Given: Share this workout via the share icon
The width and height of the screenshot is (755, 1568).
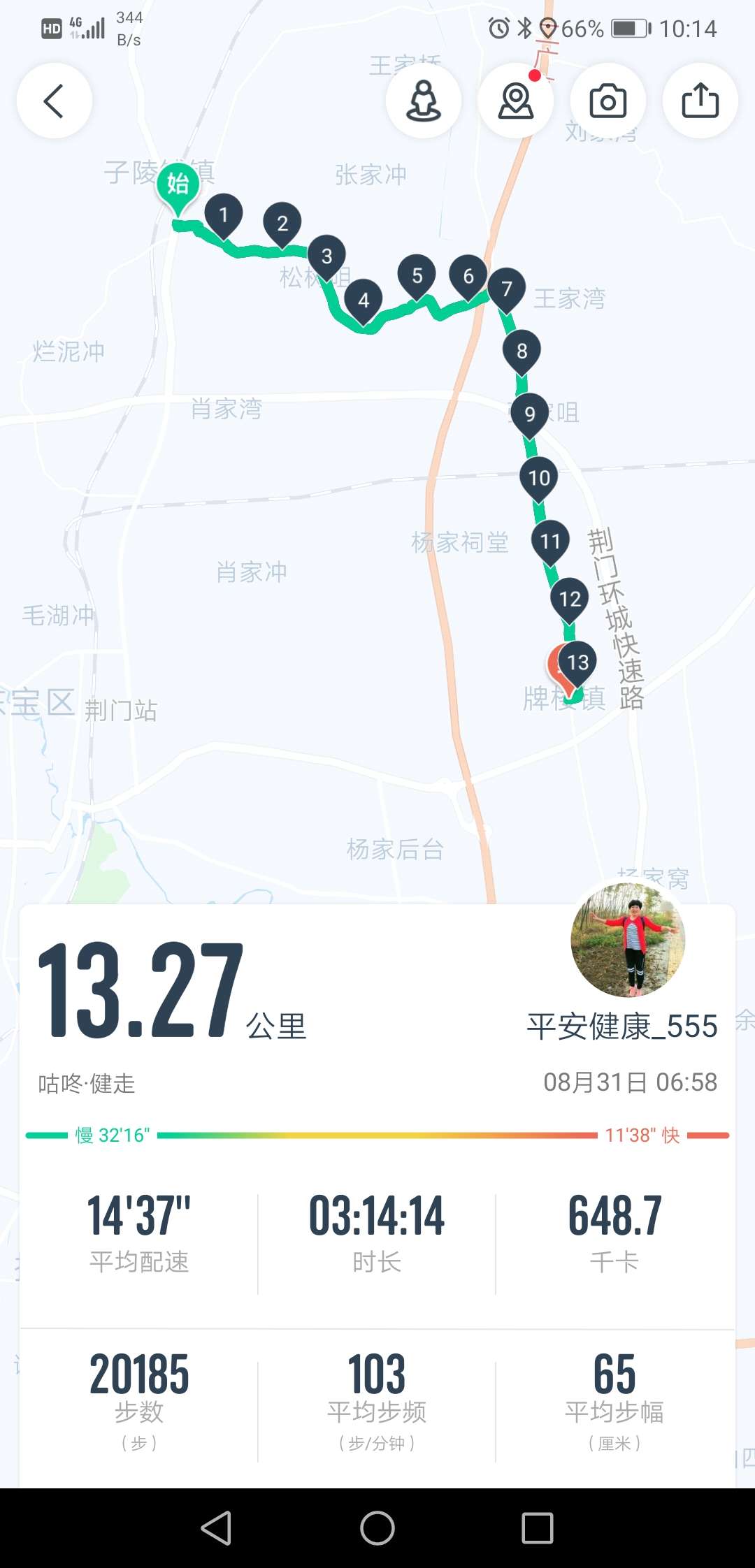Looking at the screenshot, I should point(700,101).
